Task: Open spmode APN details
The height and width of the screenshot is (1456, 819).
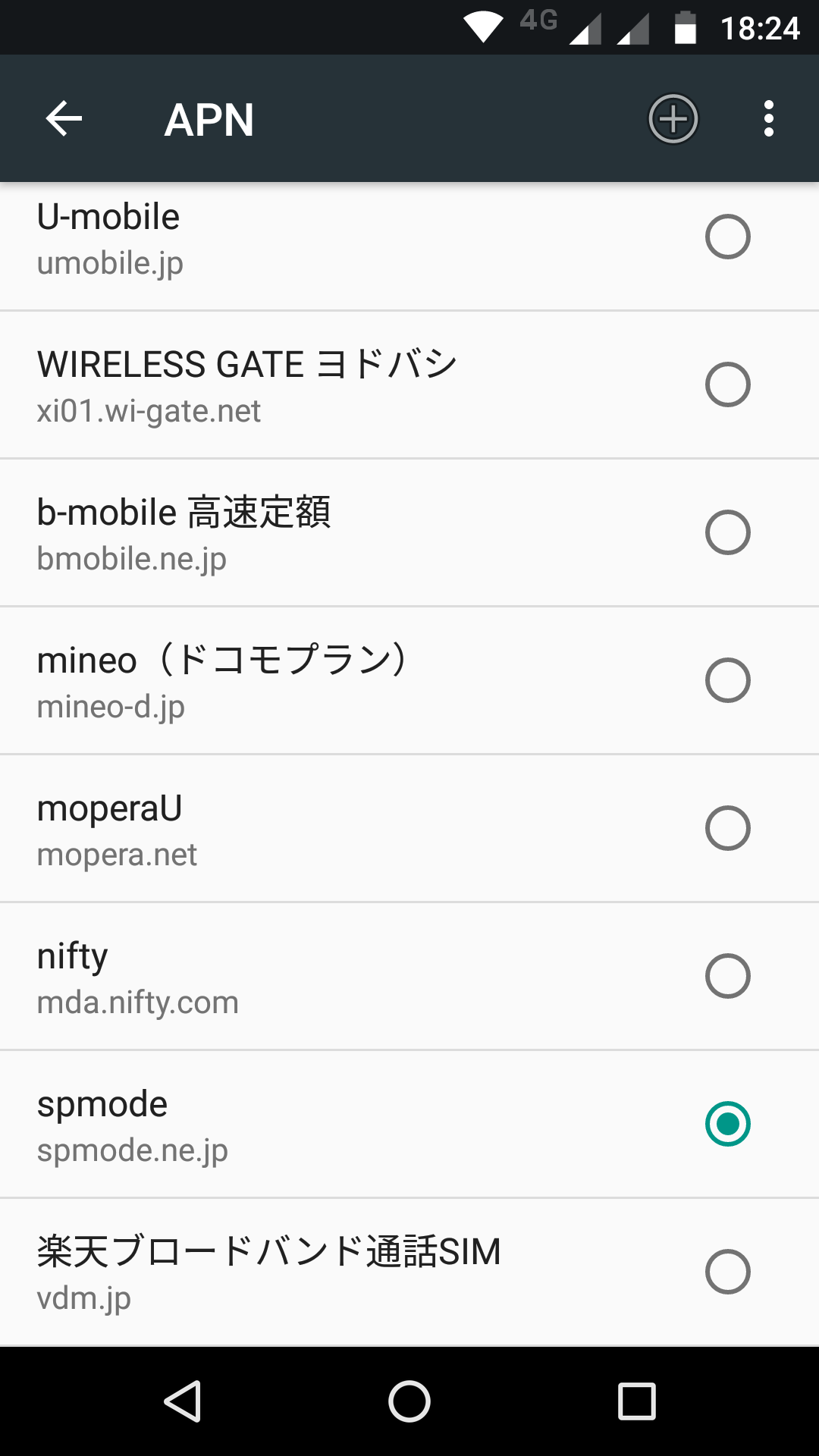Action: pyautogui.click(x=303, y=1125)
